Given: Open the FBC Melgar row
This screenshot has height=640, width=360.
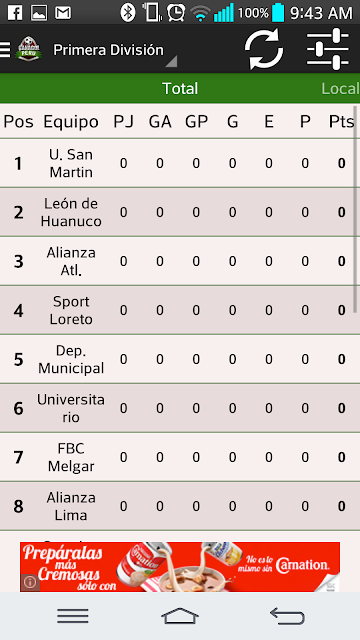Looking at the screenshot, I should click(180, 457).
